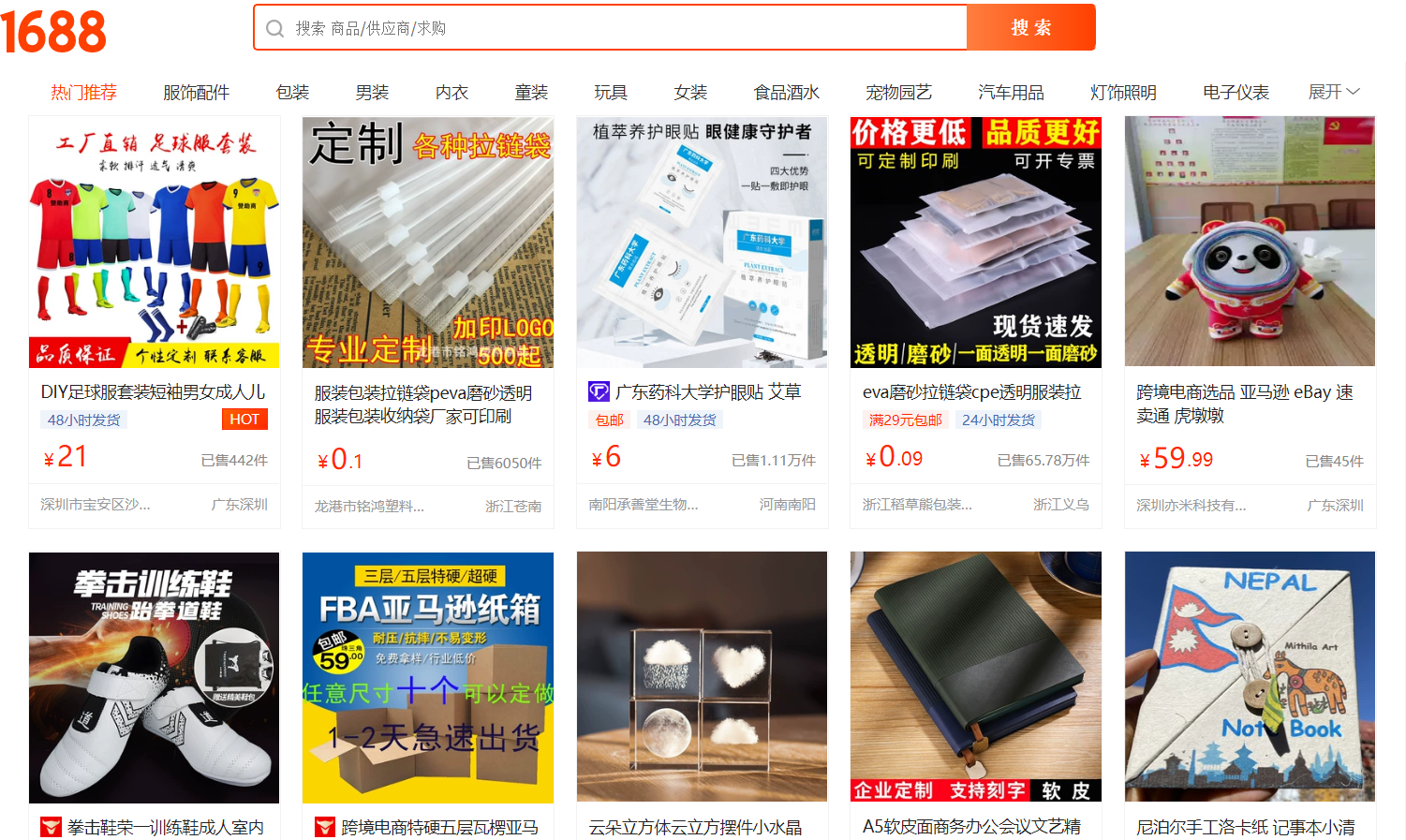Open the 宠物园艺 category tab
Image resolution: width=1406 pixels, height=840 pixels.
tap(898, 93)
